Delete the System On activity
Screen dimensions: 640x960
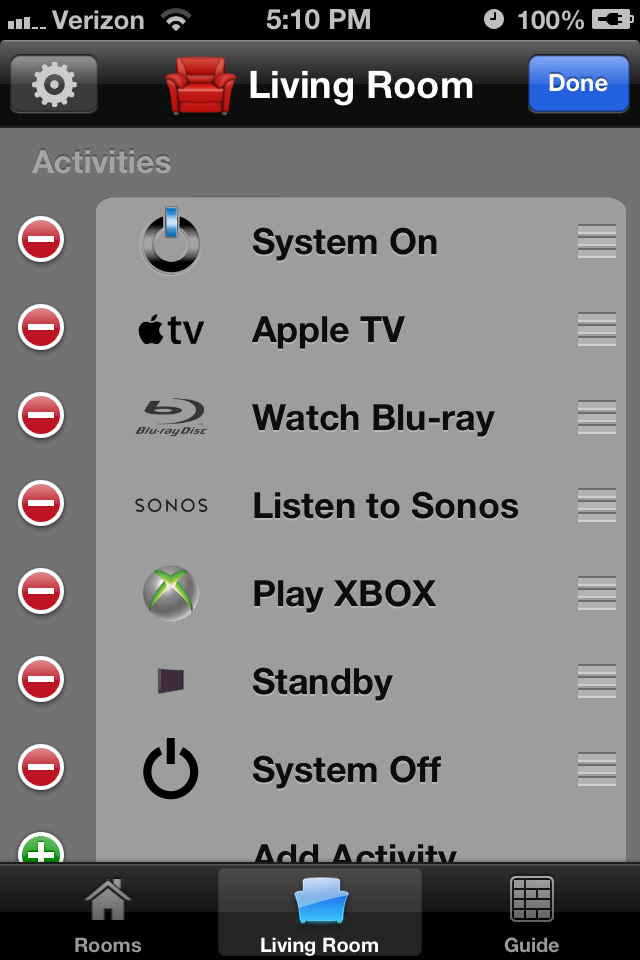tap(41, 240)
